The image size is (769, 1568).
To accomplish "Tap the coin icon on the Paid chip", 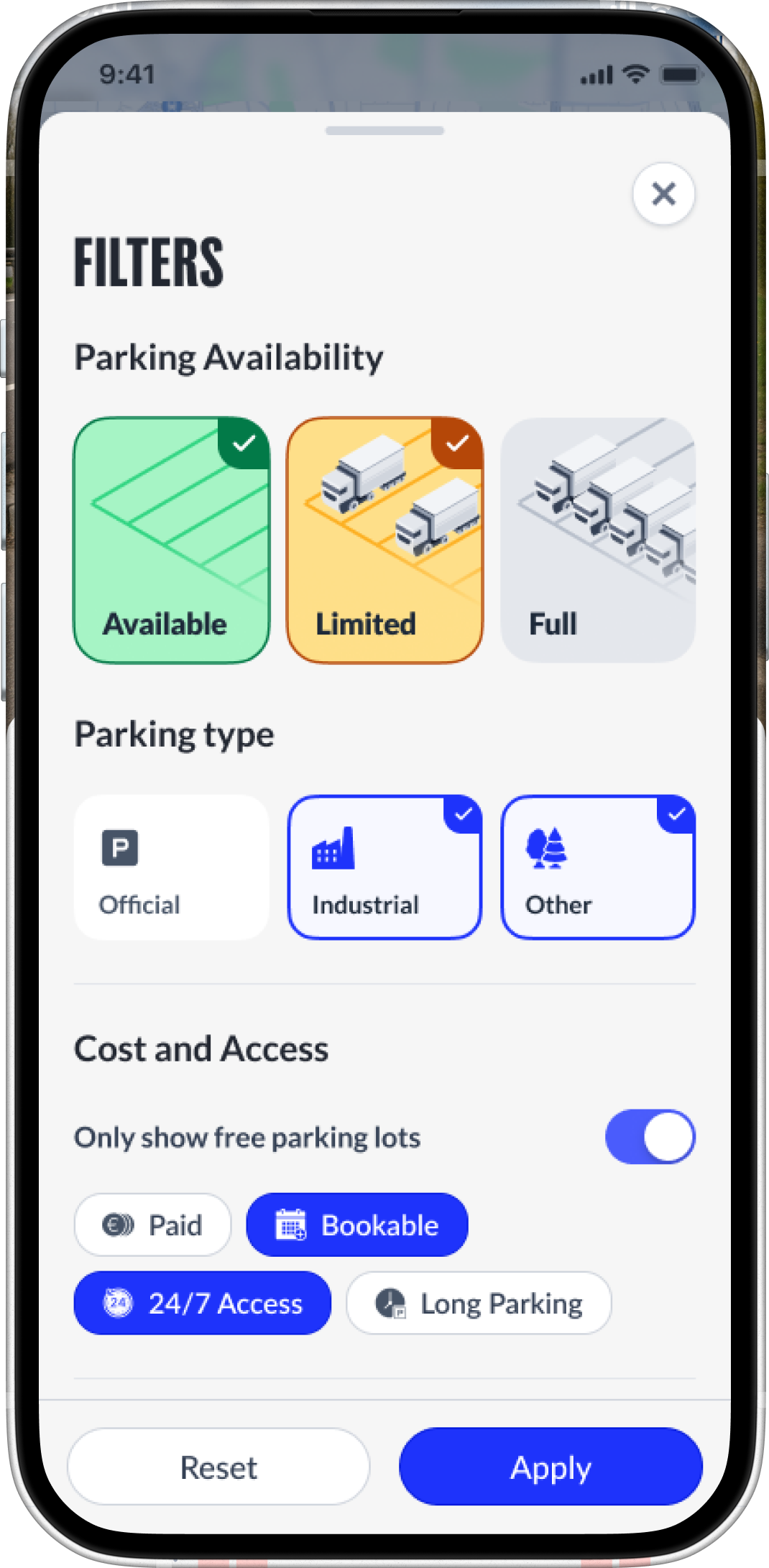I will (115, 1225).
